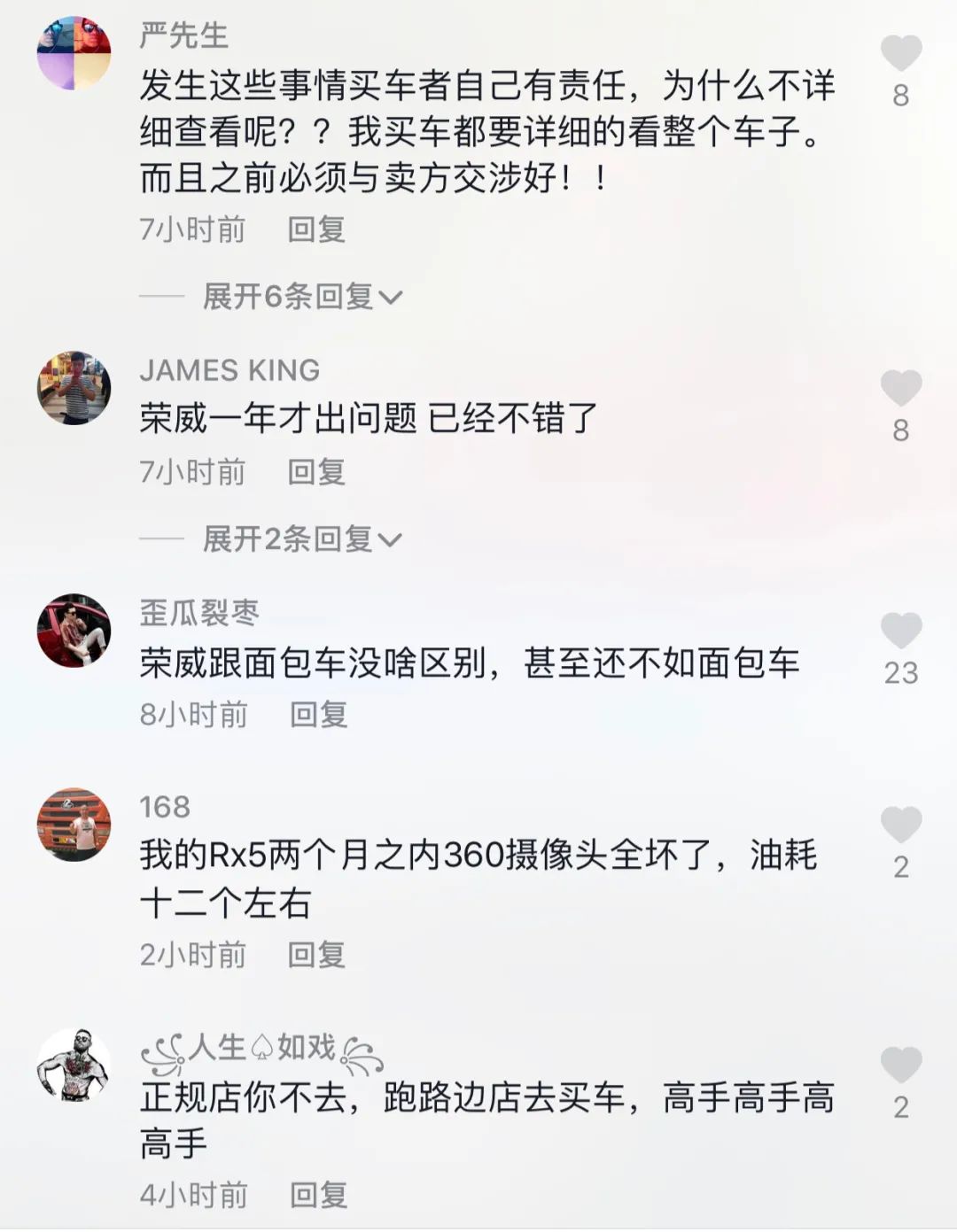Like 严先生's comment

tap(900, 54)
